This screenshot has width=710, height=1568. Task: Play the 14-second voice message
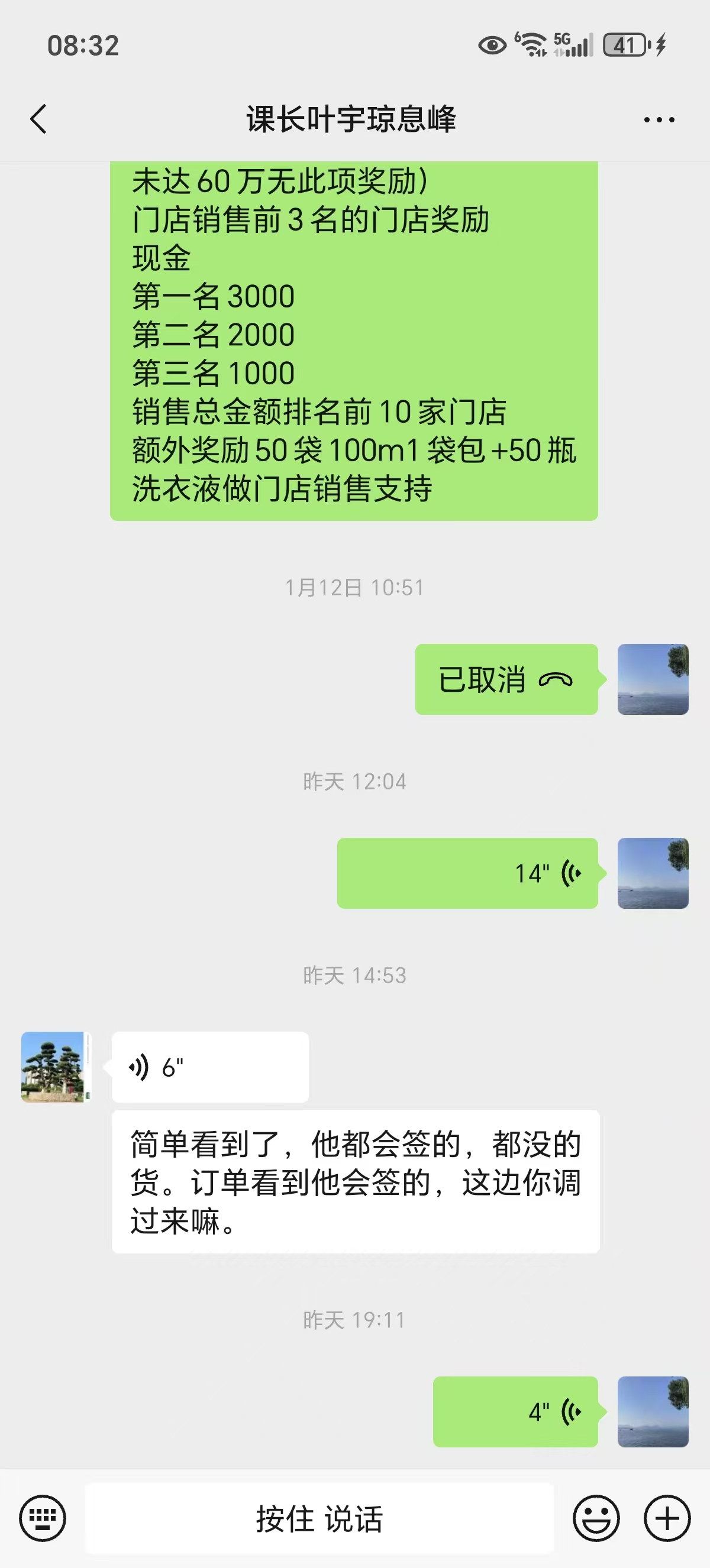467,873
